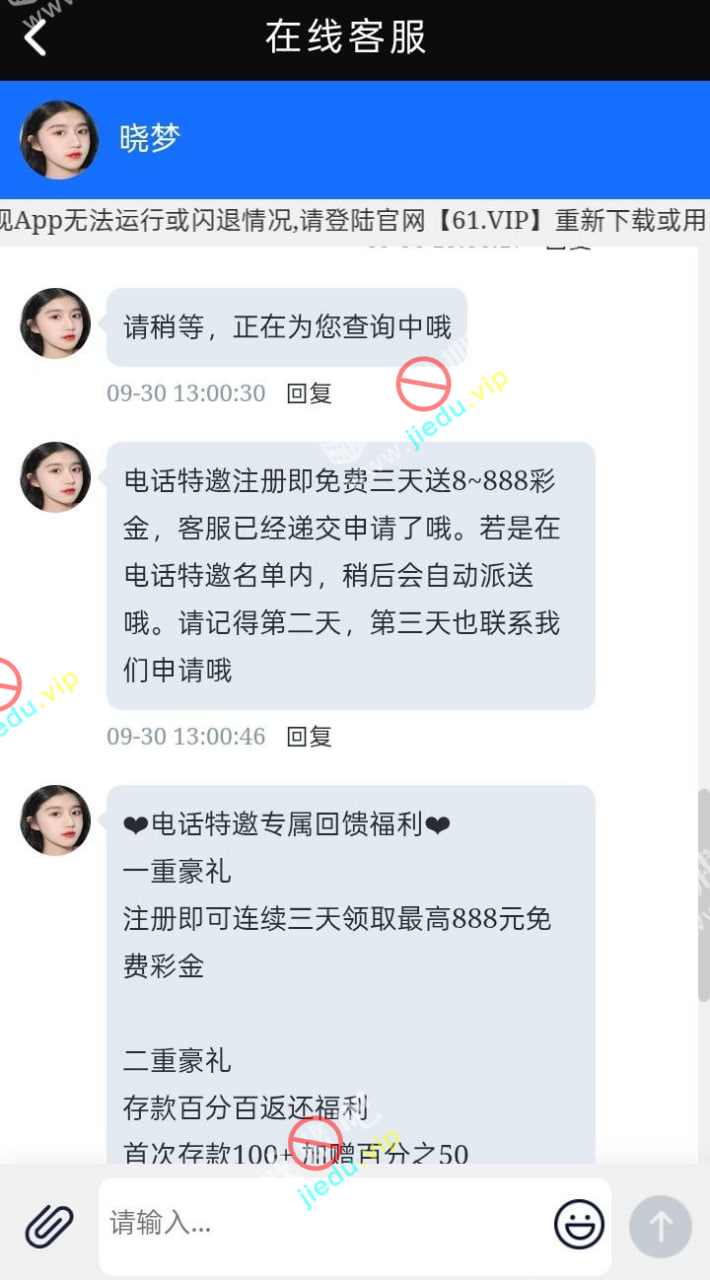Send the message with the arrow button
Screen dimensions: 710x1280
pyautogui.click(x=660, y=1226)
